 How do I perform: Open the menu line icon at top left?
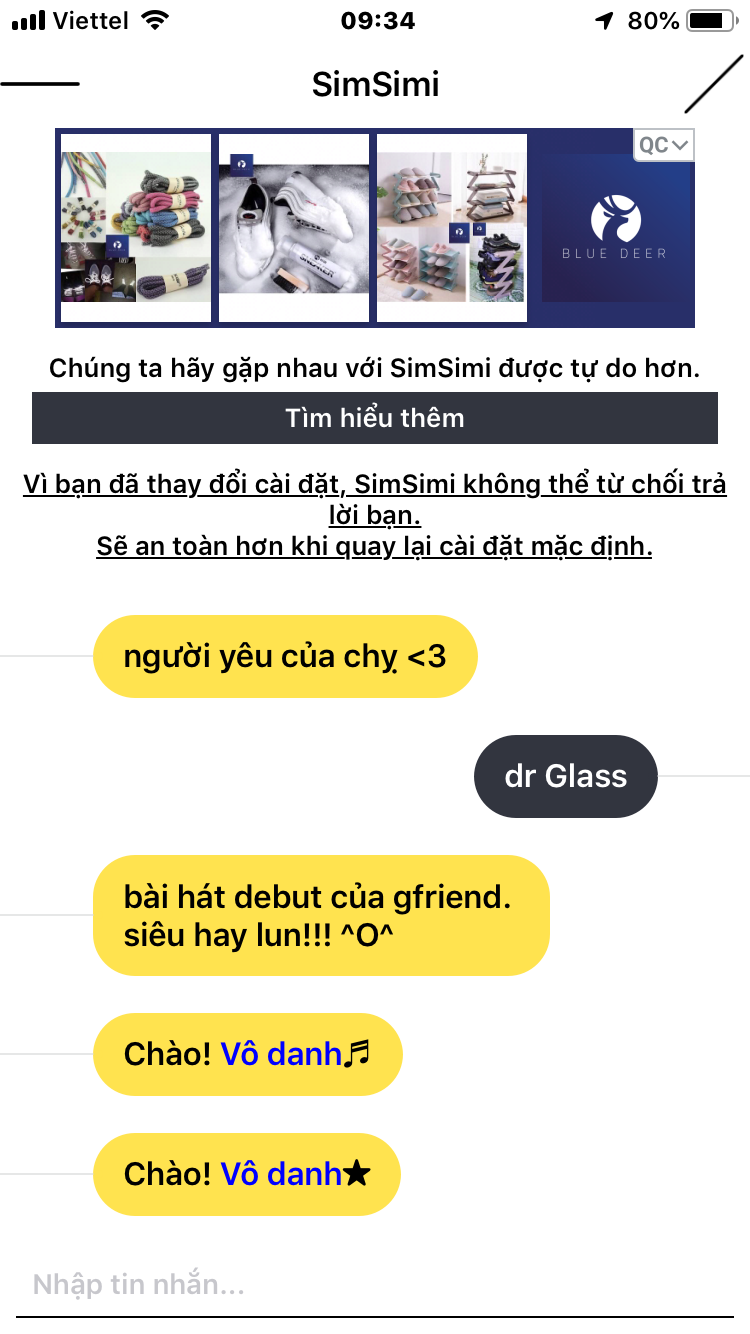coord(40,84)
